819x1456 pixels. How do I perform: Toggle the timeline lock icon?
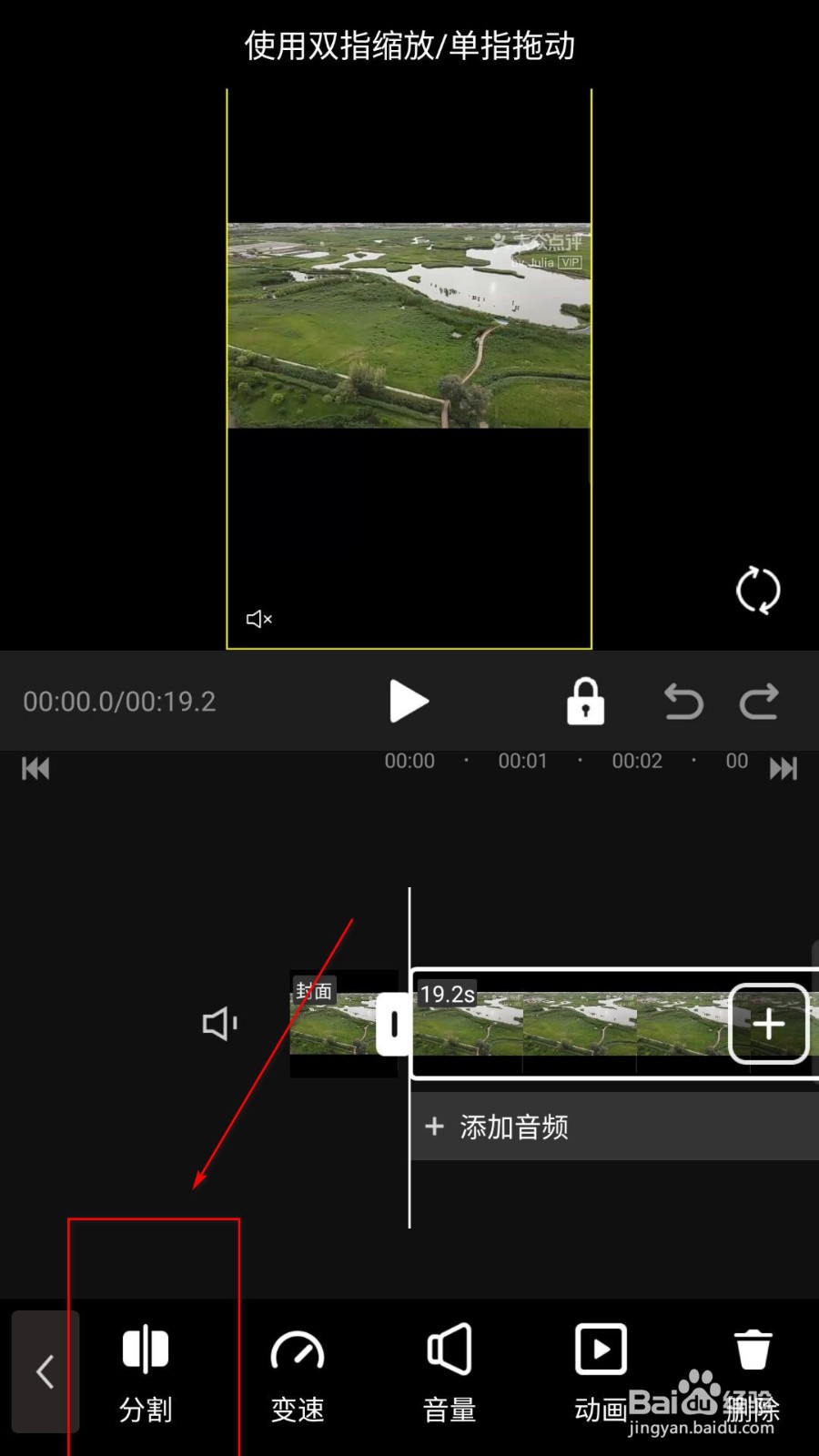coord(585,701)
